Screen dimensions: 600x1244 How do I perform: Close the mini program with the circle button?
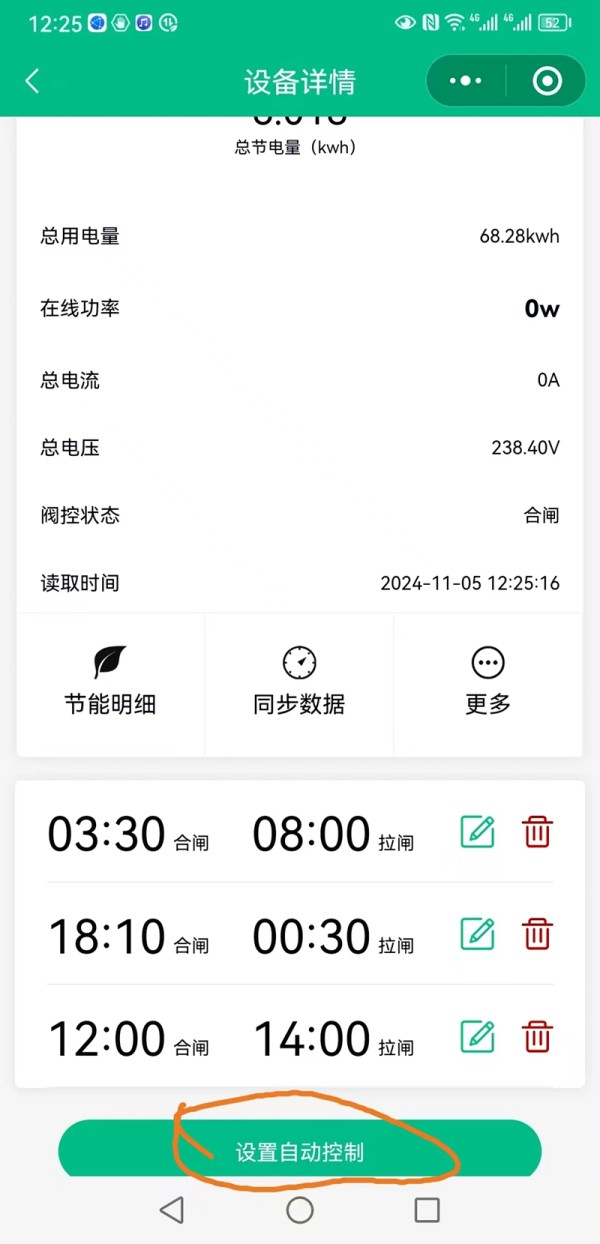[x=547, y=81]
